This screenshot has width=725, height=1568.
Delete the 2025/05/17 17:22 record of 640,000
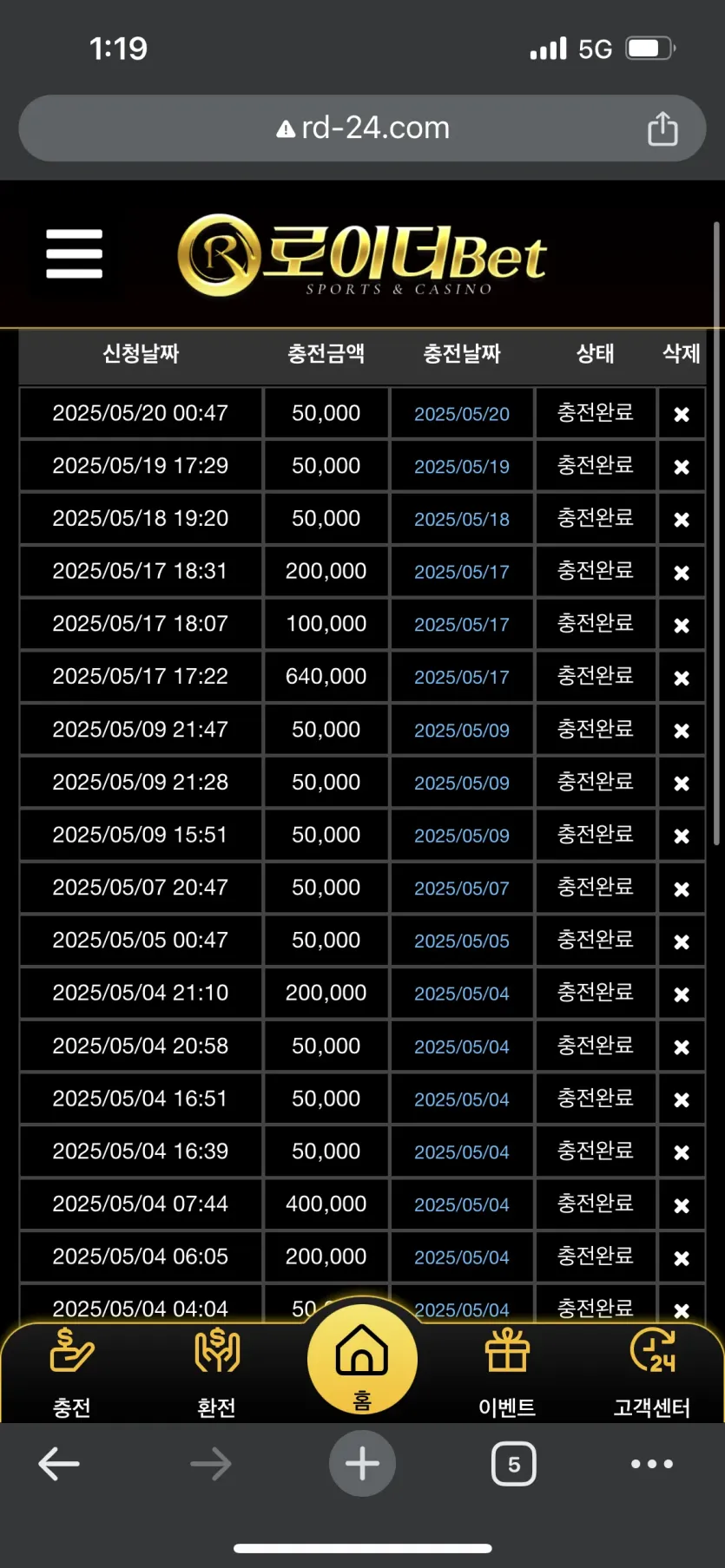coord(682,678)
